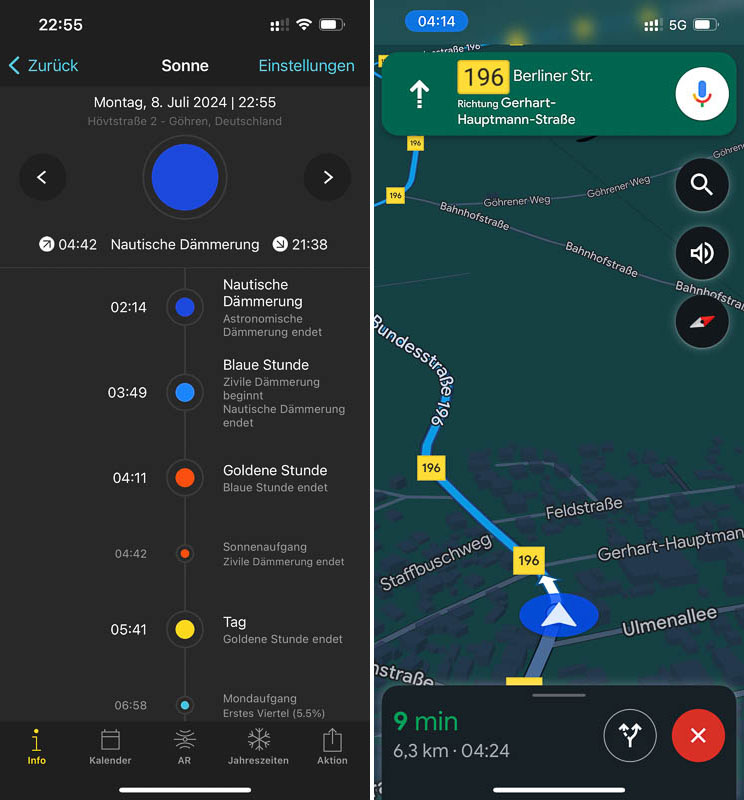Toggle navigation voice sound

702,253
